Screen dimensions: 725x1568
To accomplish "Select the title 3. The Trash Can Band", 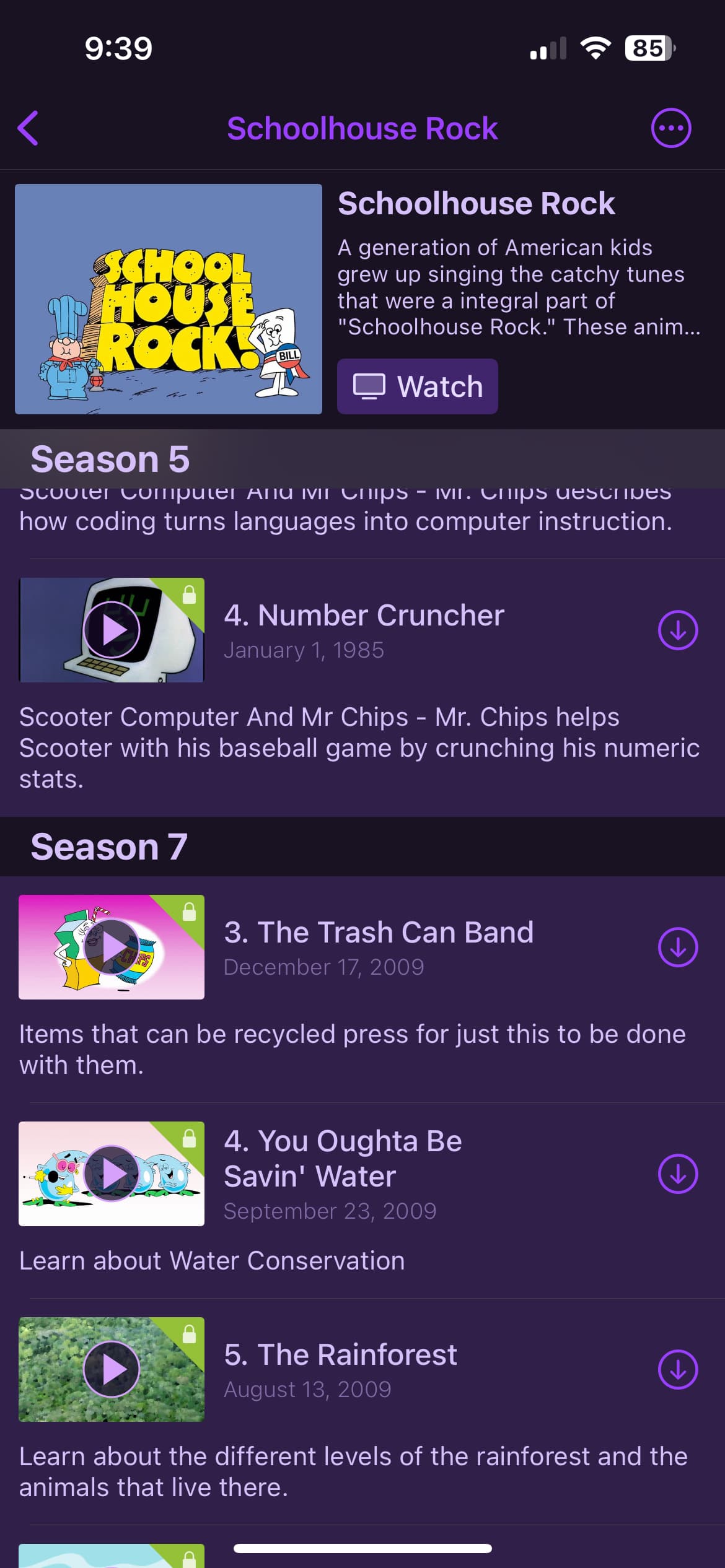I will 379,932.
